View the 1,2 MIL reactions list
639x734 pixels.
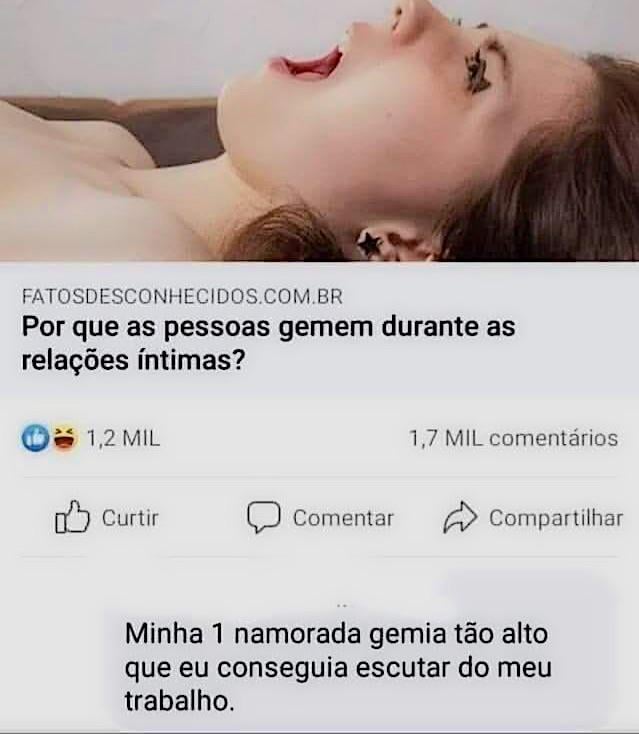pos(91,438)
